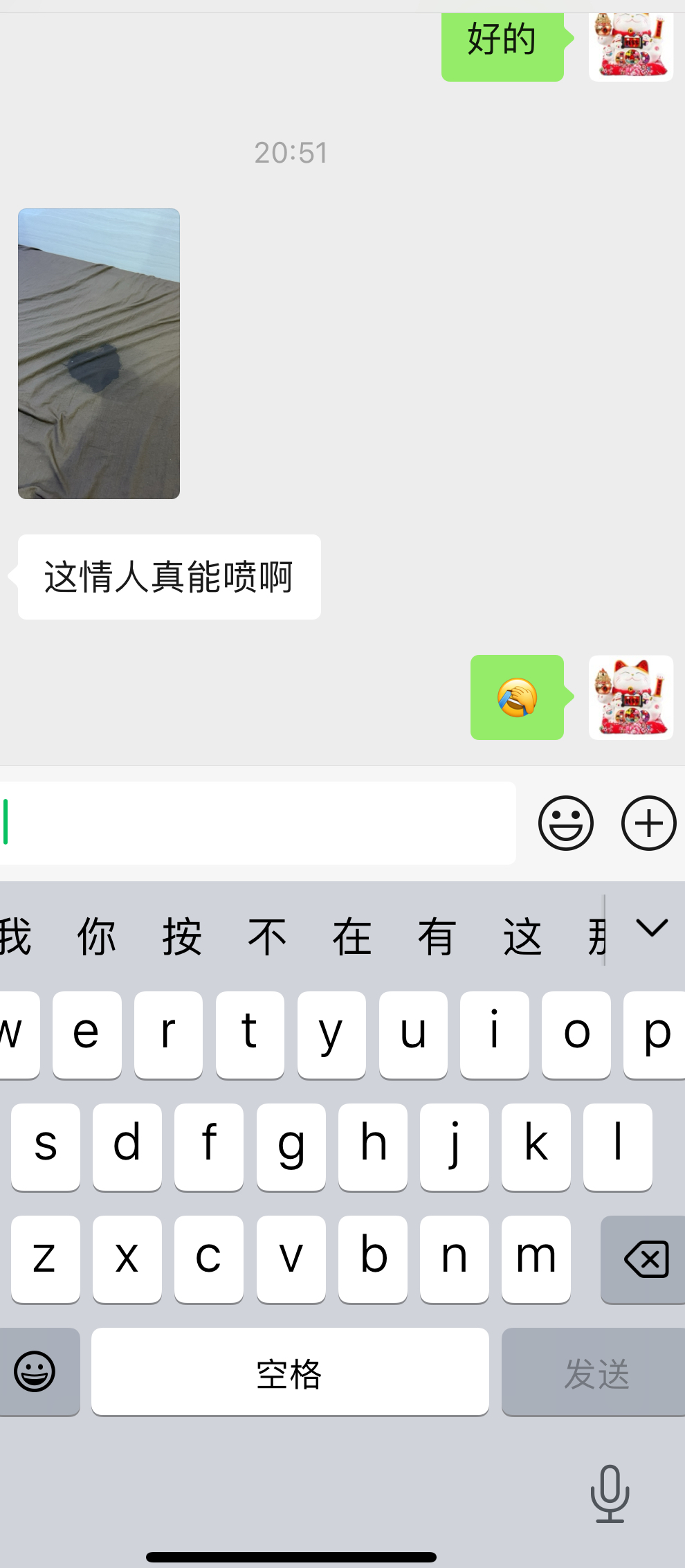Tap the 发送 send key
685x1568 pixels.
click(595, 1371)
